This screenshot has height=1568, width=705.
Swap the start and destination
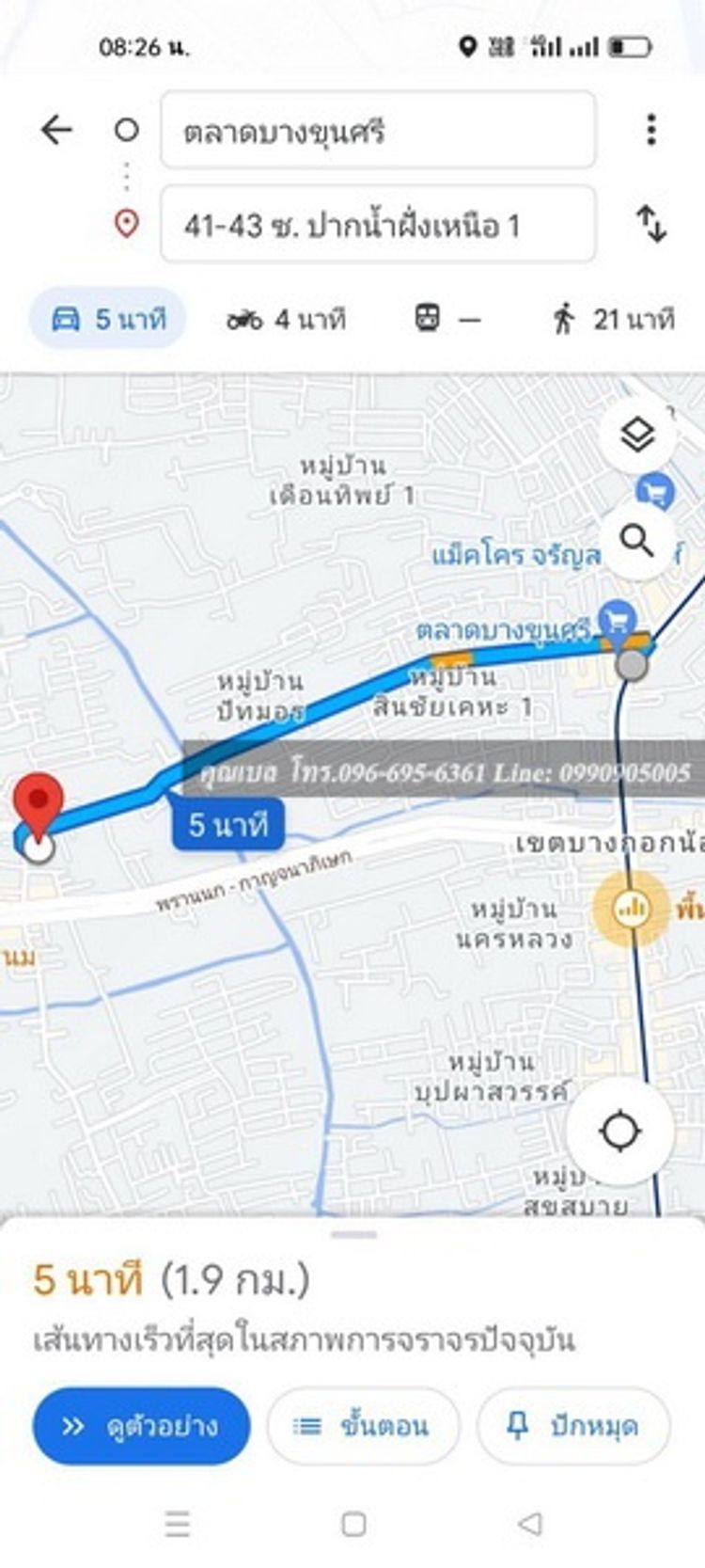click(650, 224)
